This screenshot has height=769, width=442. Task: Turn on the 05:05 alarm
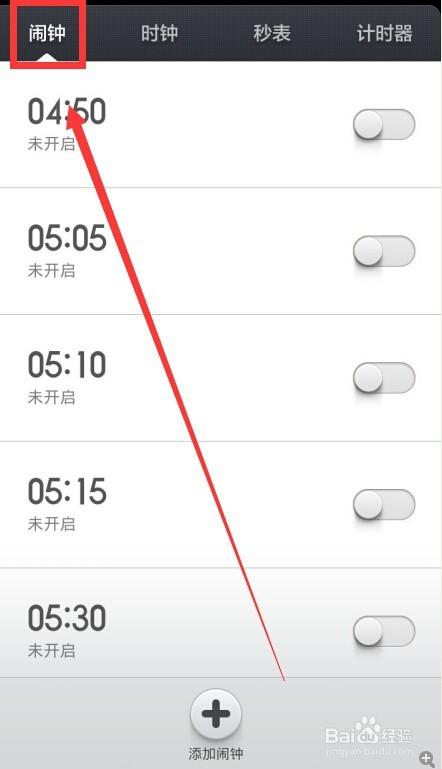point(384,251)
